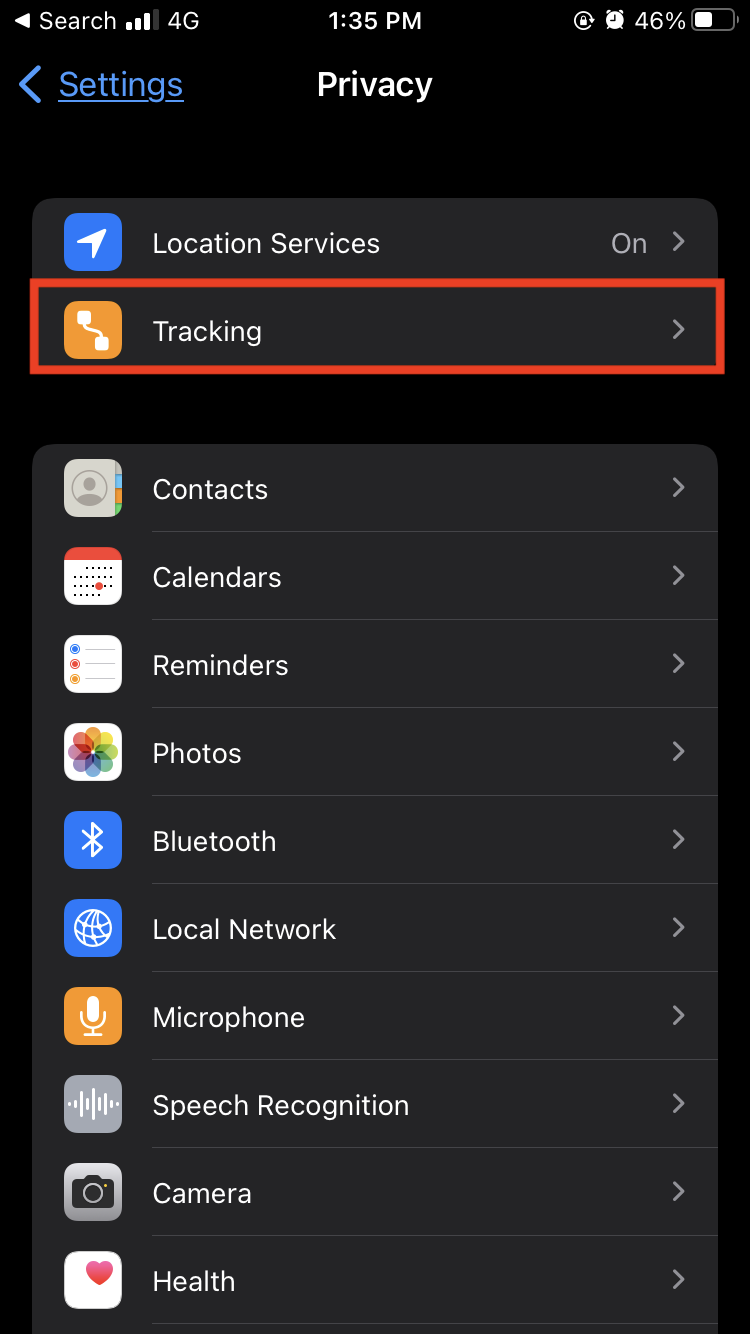Open Photos access settings
Image resolution: width=750 pixels, height=1334 pixels.
375,753
